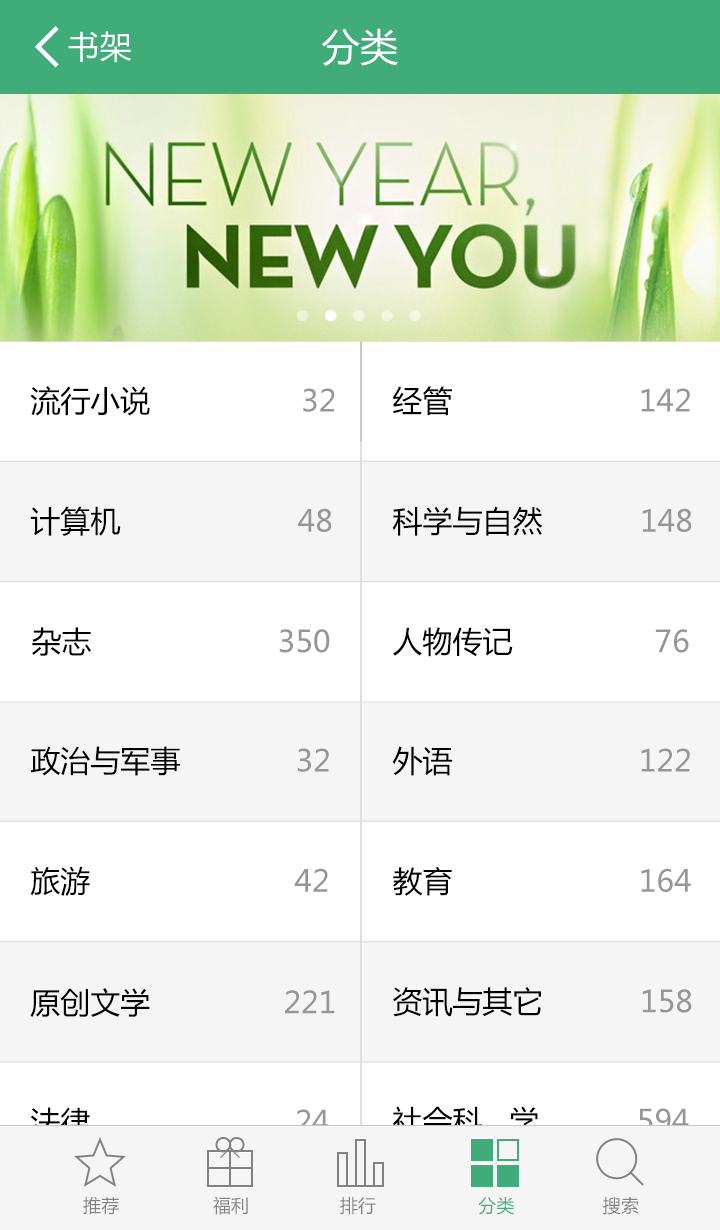Select the second carousel indicator dot
This screenshot has width=720, height=1230.
tap(330, 315)
